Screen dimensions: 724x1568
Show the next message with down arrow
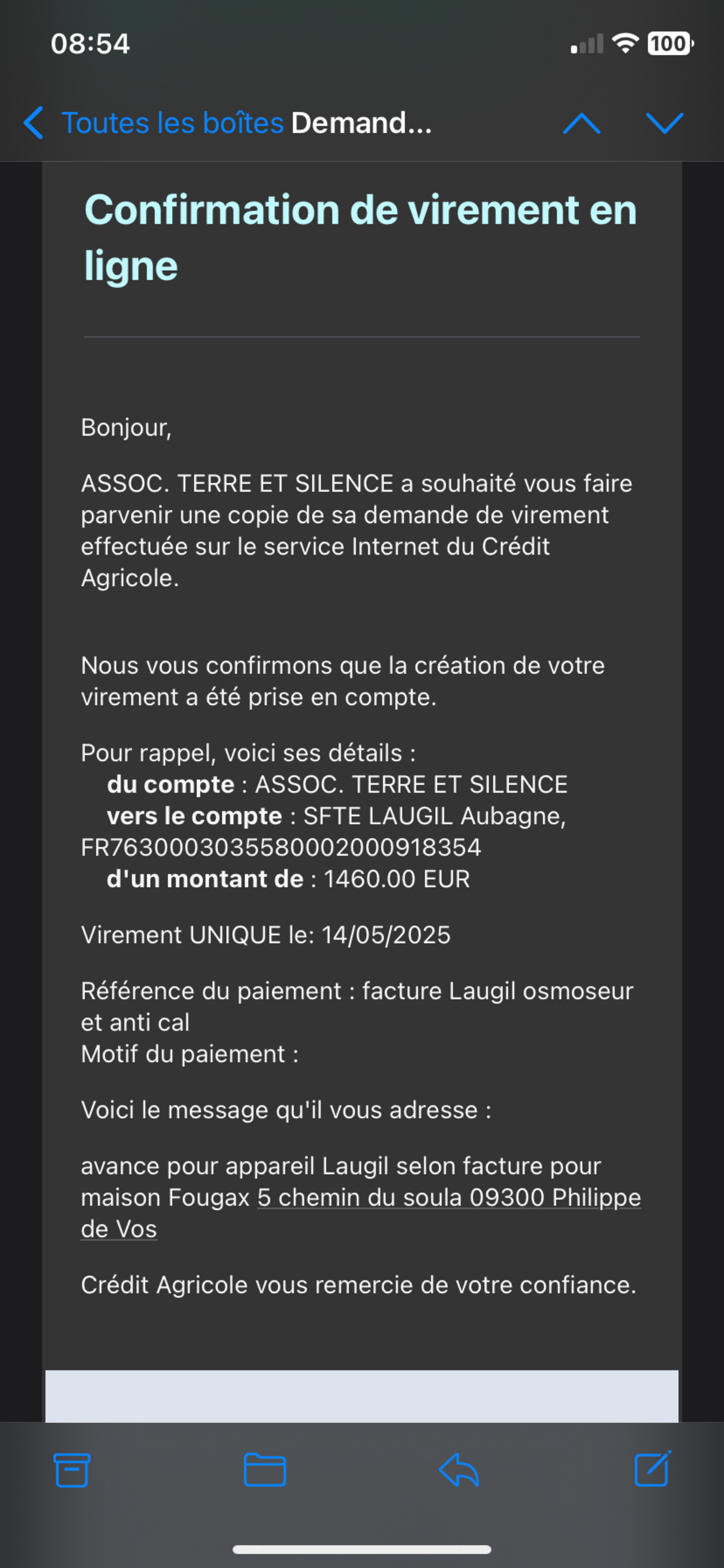click(664, 124)
